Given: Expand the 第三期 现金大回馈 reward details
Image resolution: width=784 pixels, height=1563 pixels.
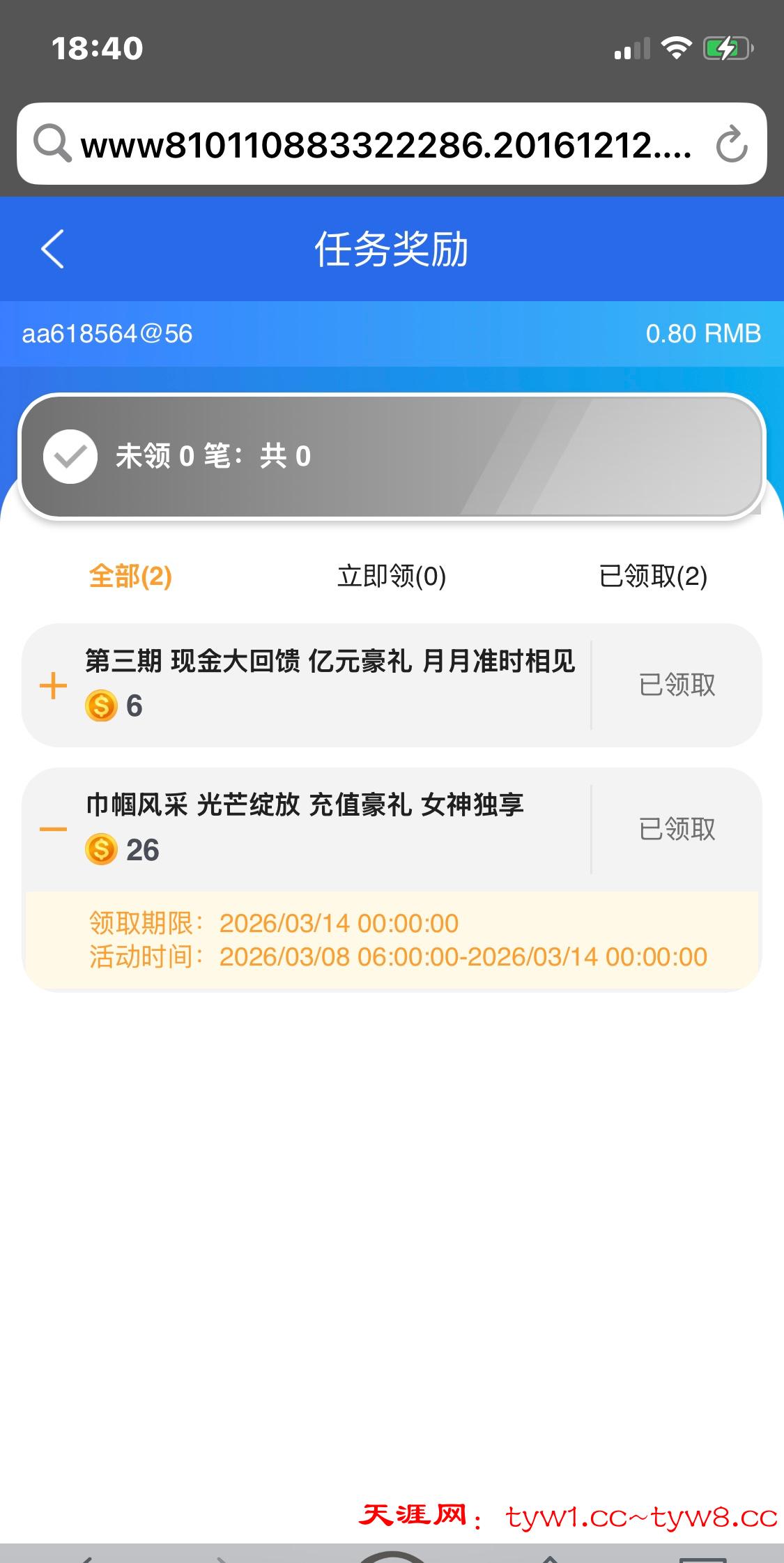Looking at the screenshot, I should 53,686.
